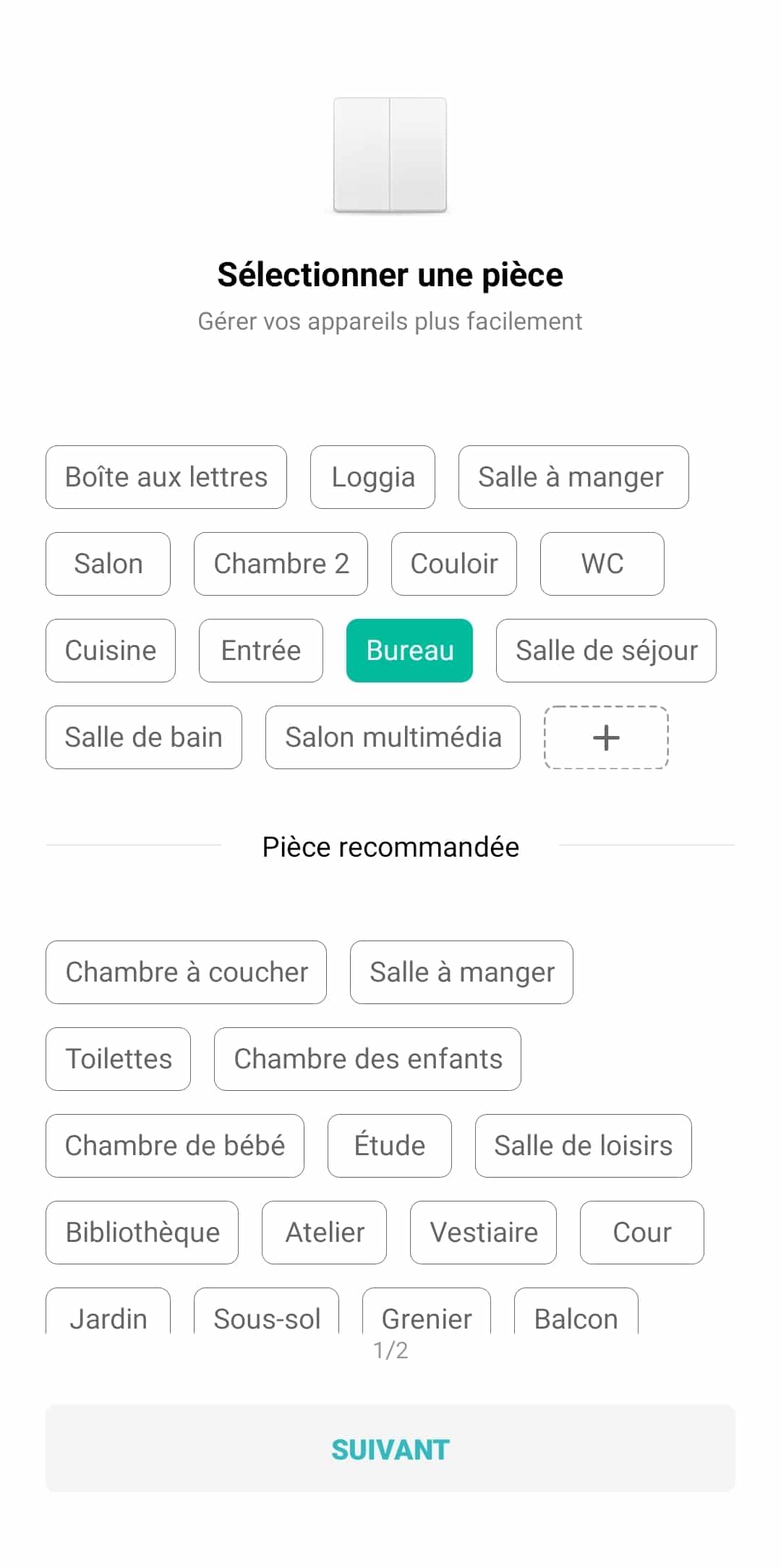Viewport: 781px width, 1568px height.
Task: Select Vestiaire recommended room
Action: [483, 1233]
